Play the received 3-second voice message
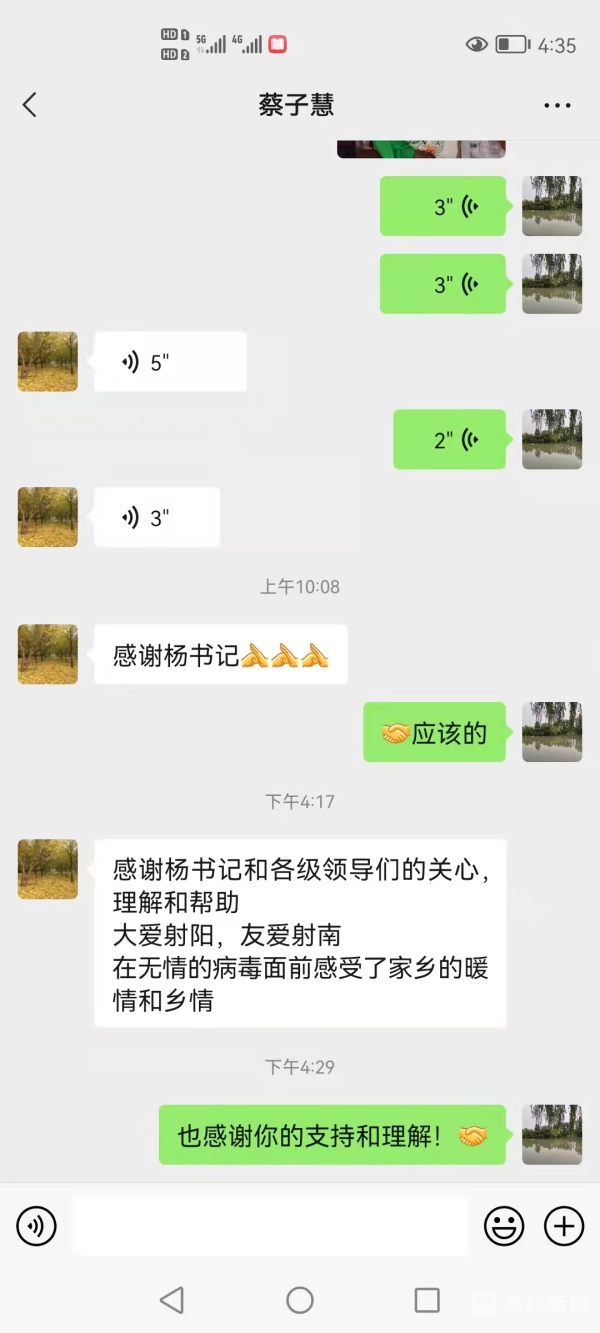The image size is (600, 1333). (156, 518)
